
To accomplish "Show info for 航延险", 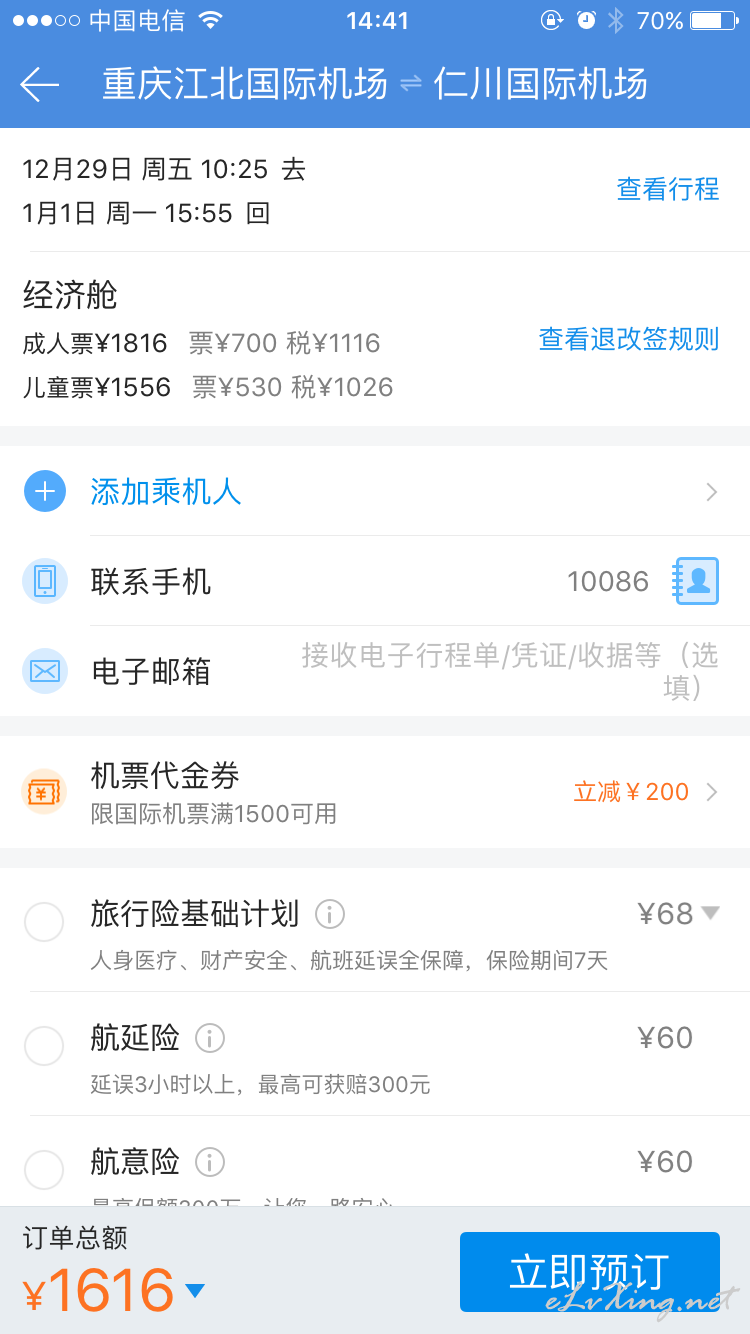I will (210, 1038).
